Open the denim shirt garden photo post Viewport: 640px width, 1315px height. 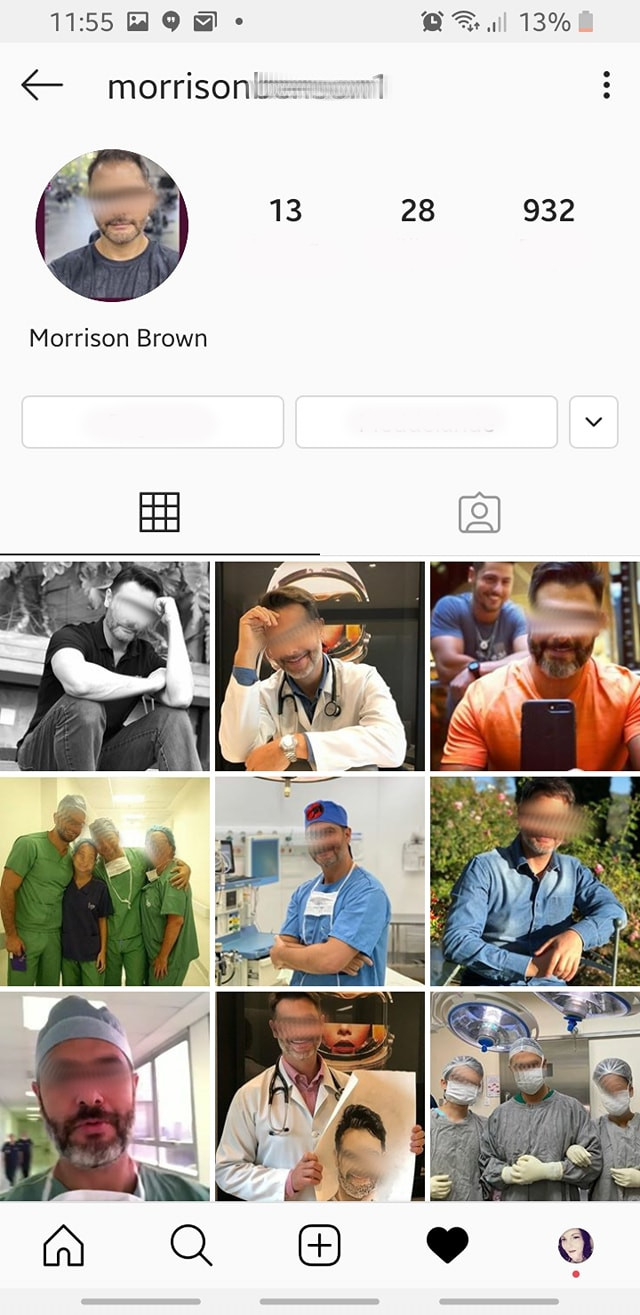(x=535, y=881)
